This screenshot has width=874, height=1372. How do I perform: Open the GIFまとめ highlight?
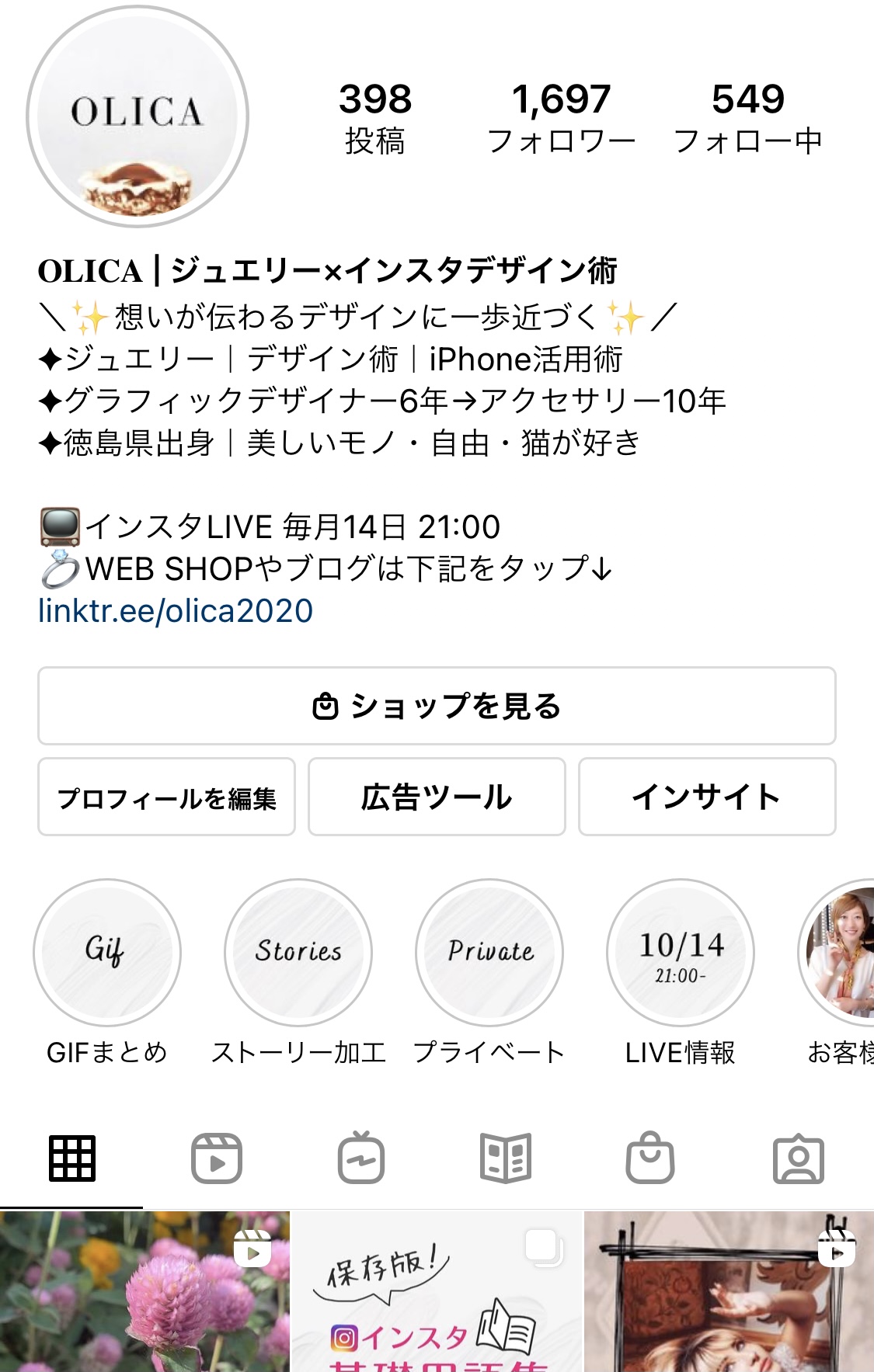(107, 953)
